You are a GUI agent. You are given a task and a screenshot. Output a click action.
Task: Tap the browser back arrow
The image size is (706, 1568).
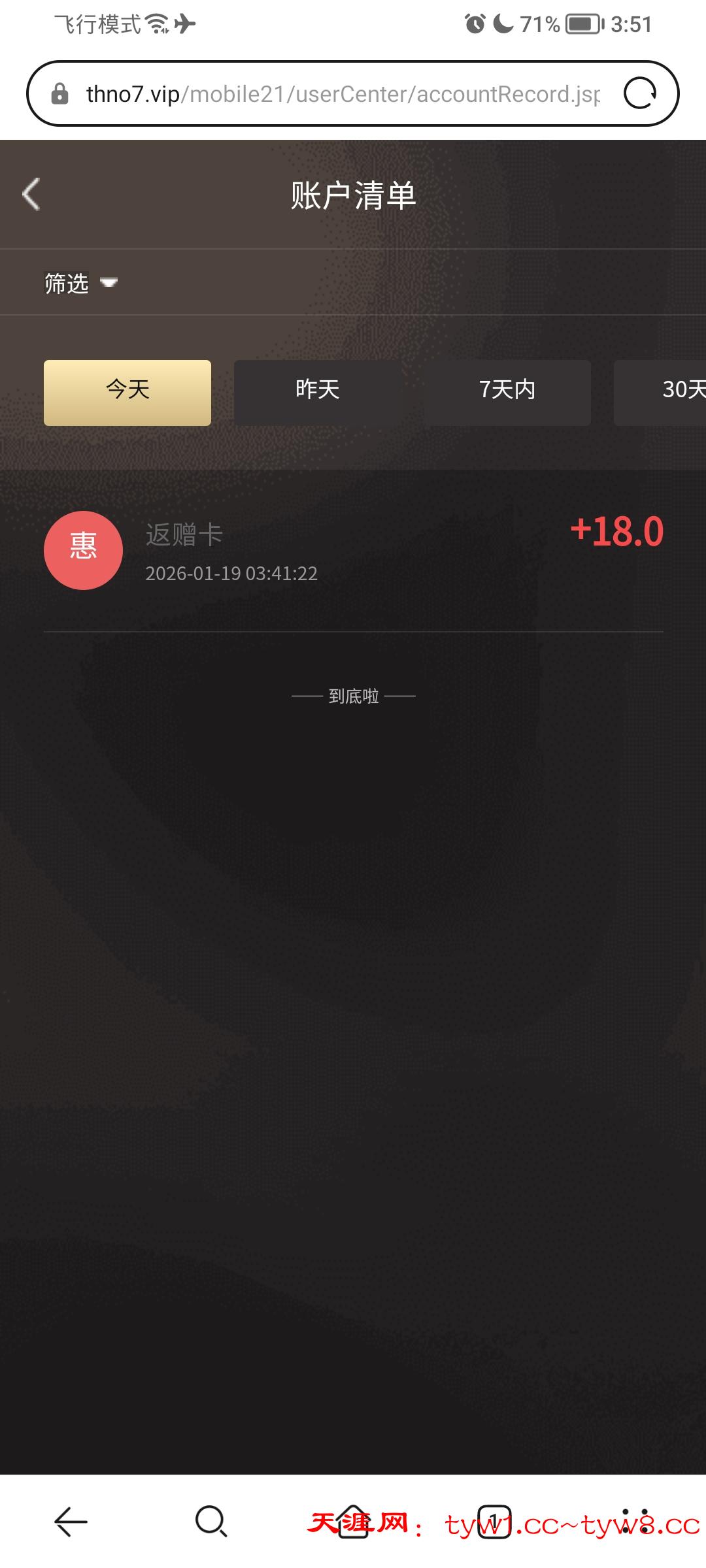[71, 1522]
